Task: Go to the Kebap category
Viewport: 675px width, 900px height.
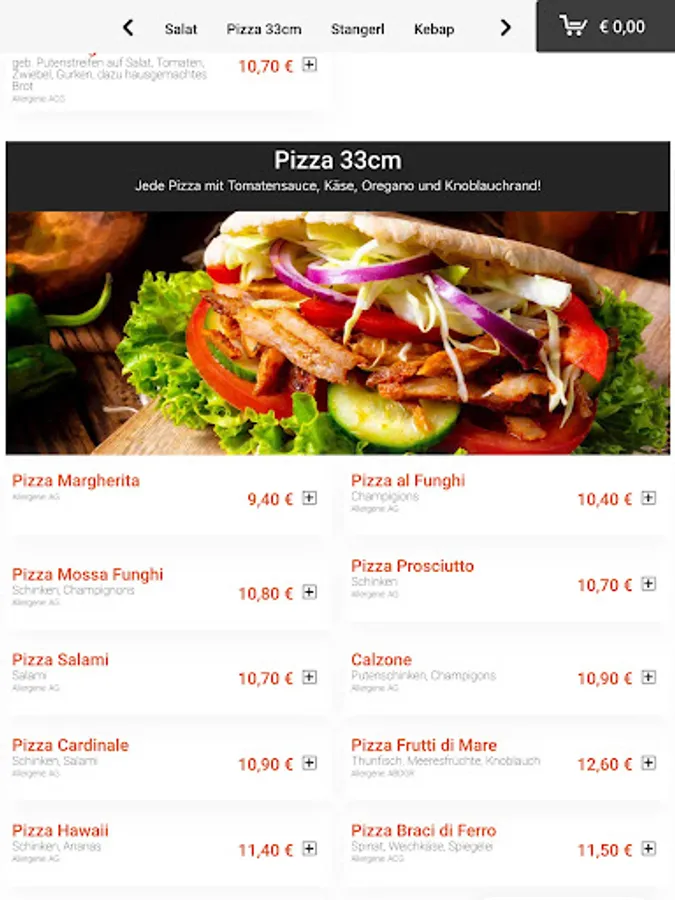Action: point(434,29)
